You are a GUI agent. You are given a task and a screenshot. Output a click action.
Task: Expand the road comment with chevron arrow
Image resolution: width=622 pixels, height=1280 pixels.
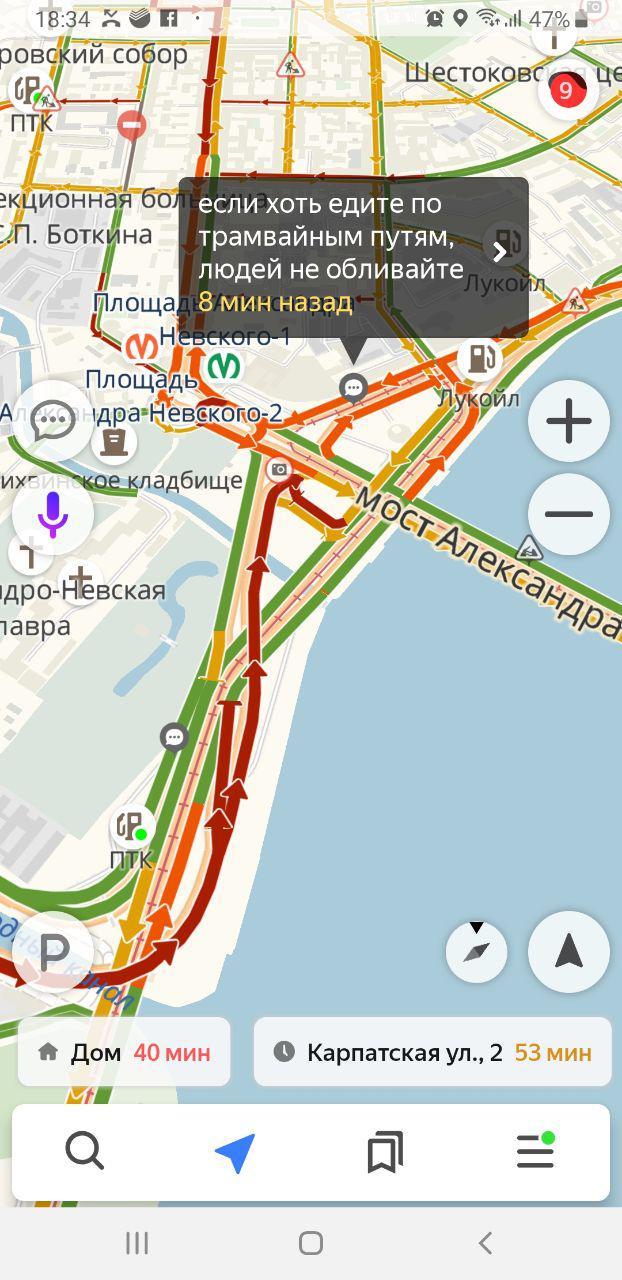click(499, 251)
